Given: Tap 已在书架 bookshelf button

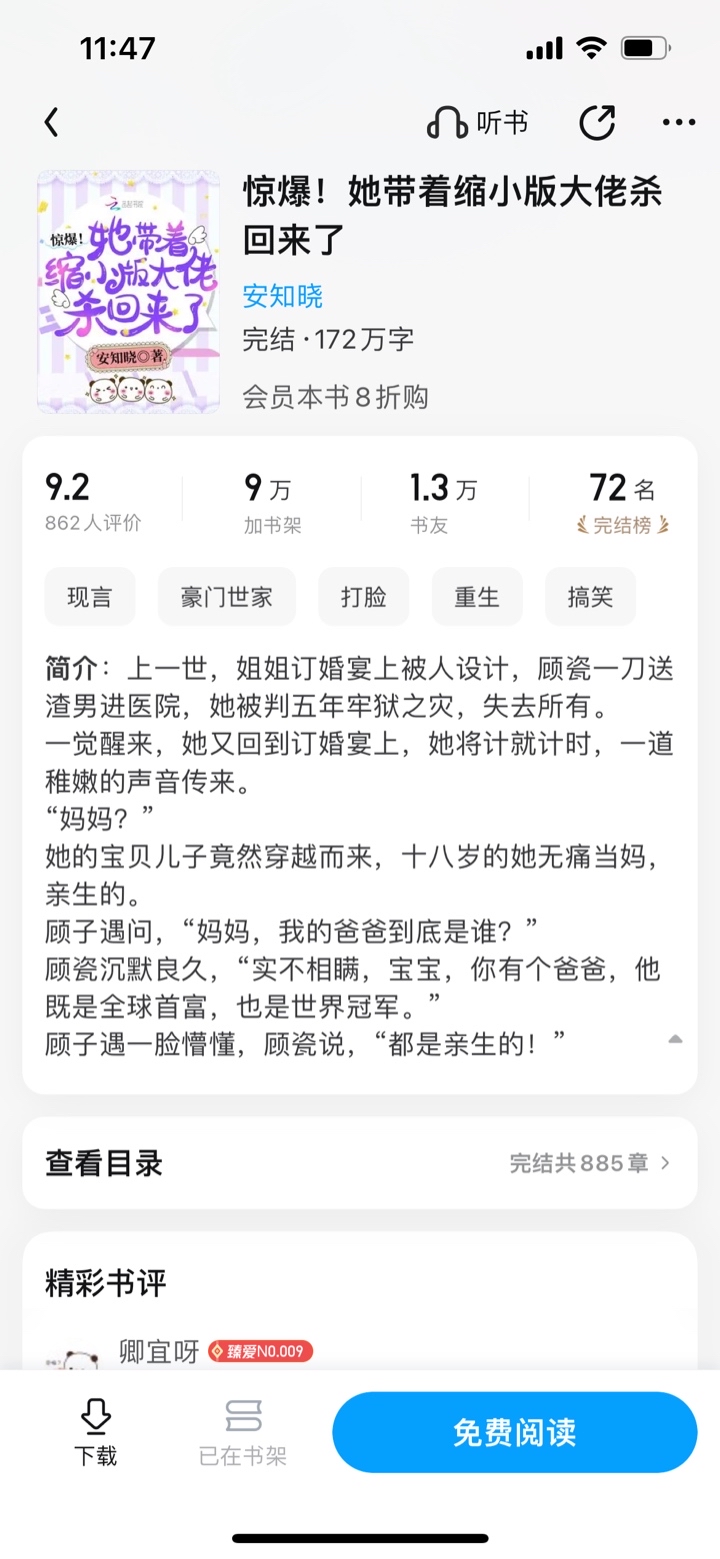Looking at the screenshot, I should click(x=243, y=1432).
